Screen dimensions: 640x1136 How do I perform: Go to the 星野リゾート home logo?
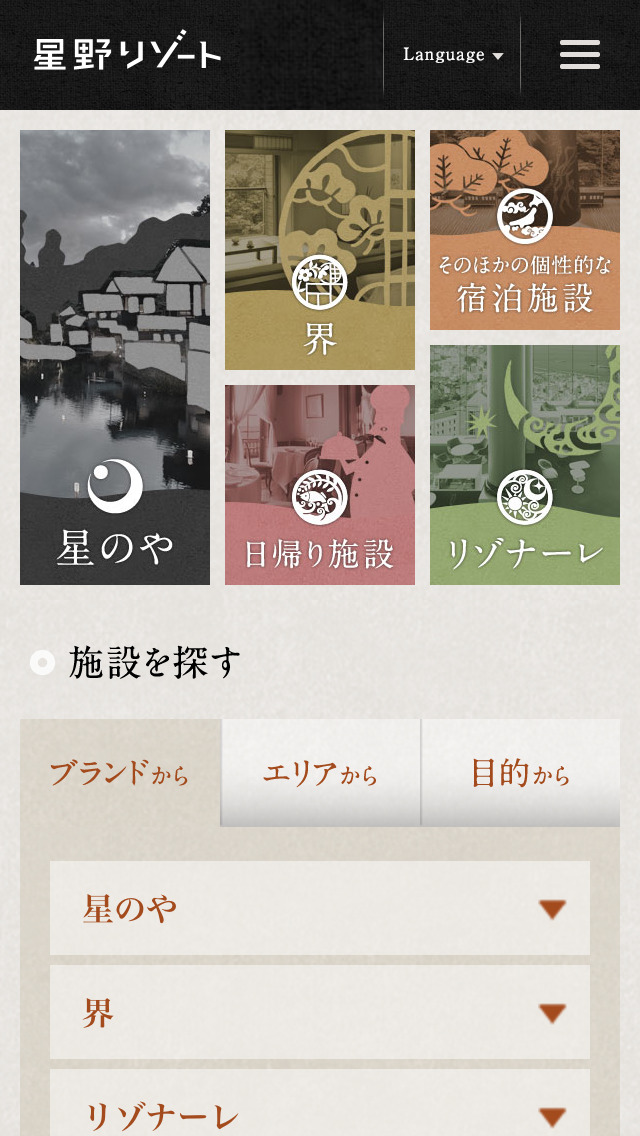(x=127, y=54)
